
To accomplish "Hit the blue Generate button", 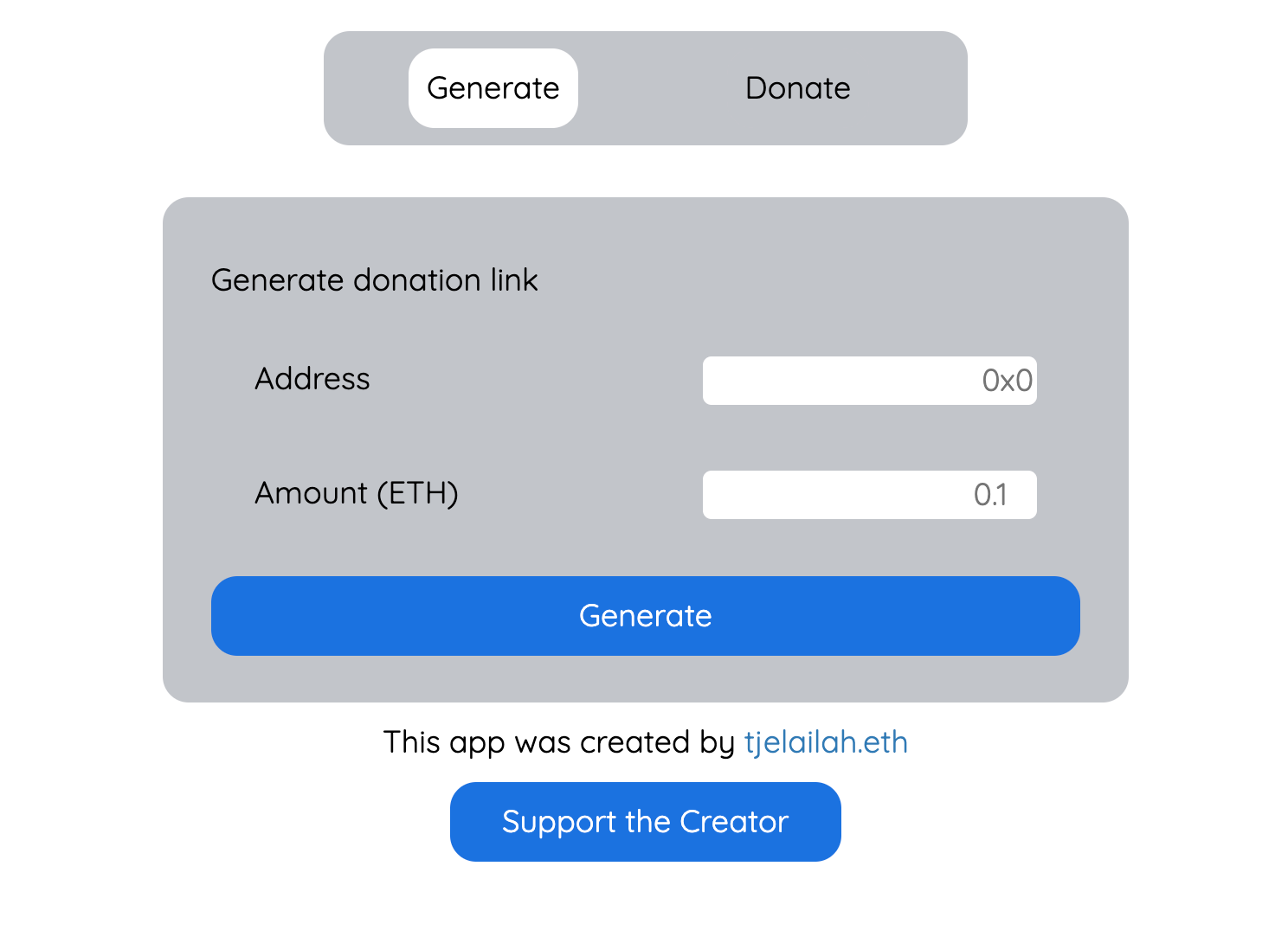I will pyautogui.click(x=645, y=616).
